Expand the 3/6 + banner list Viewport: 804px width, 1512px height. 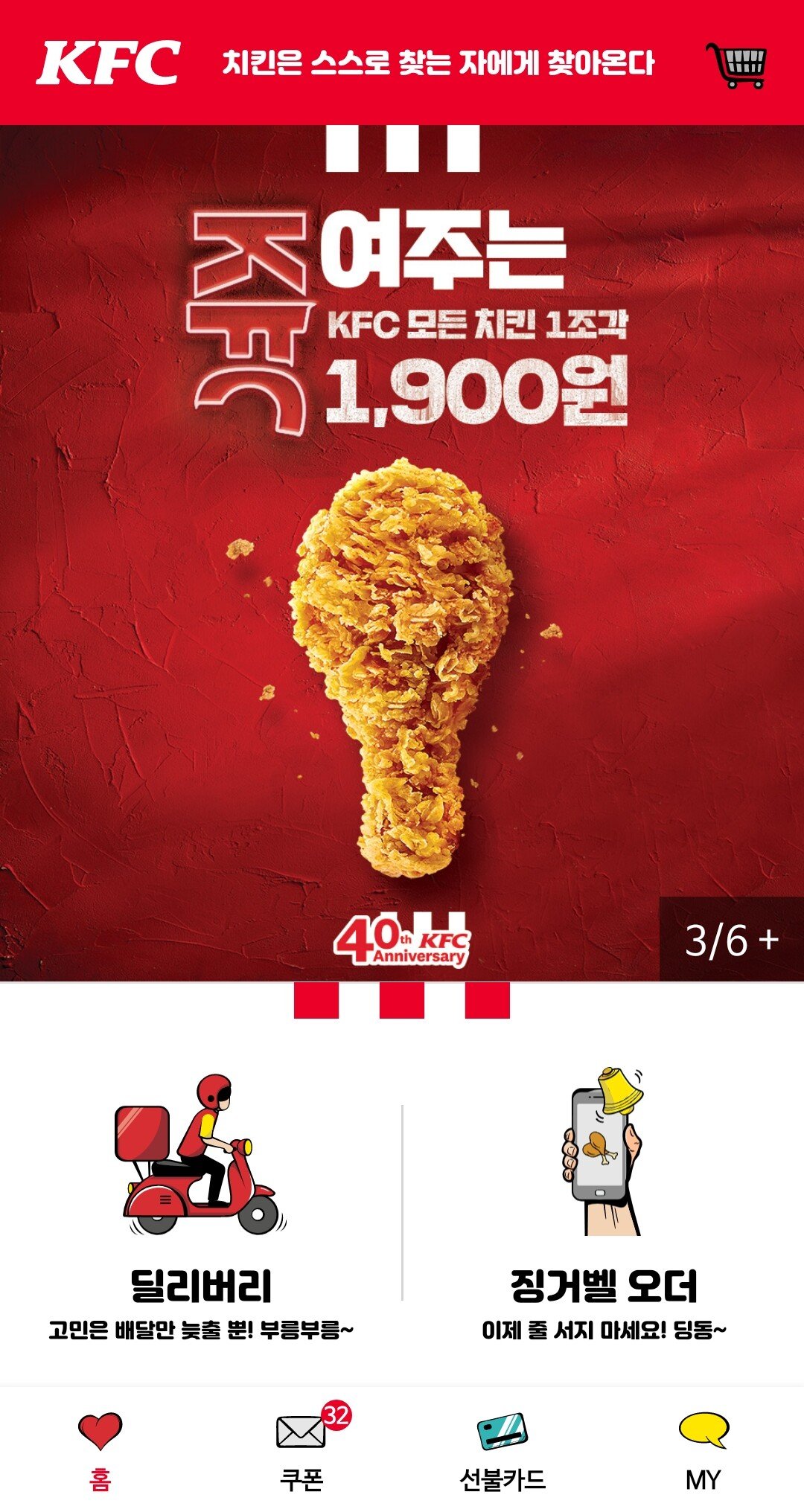point(731,940)
